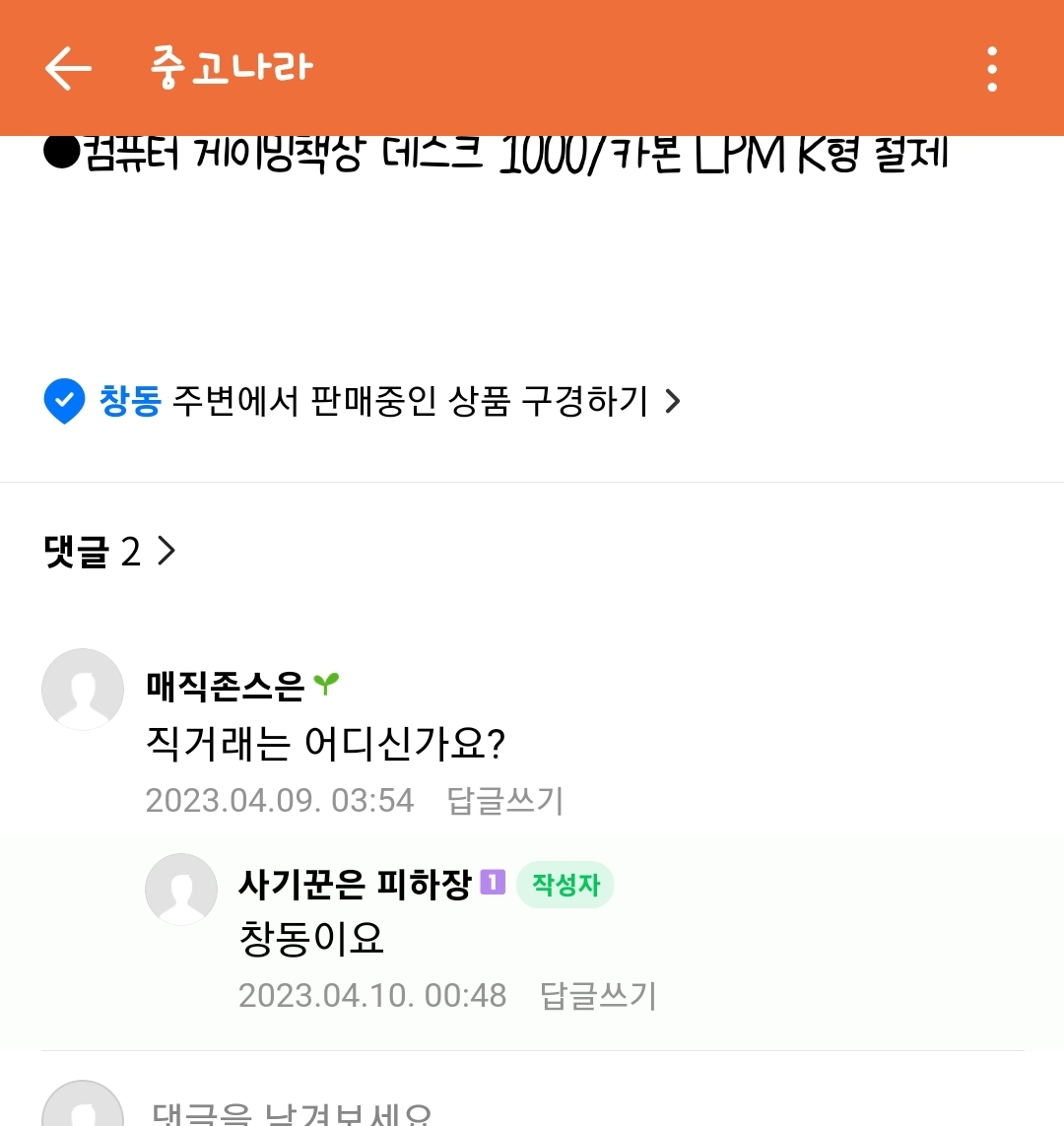Expand the 댓글 2 comments list
Screen dimensions: 1064x1126
point(109,552)
